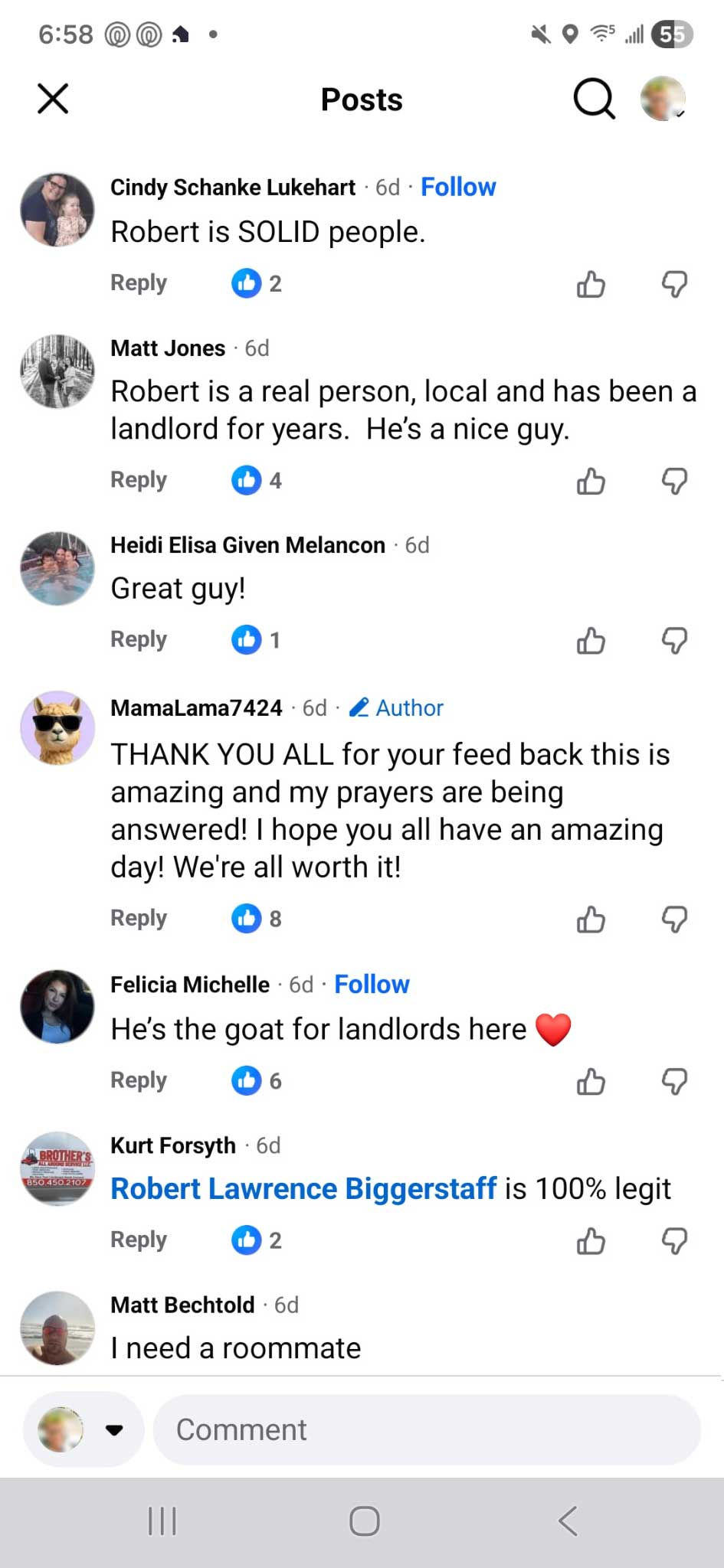Screen dimensions: 724x1568
Task: Upvote Matt Jones's comment
Action: click(591, 482)
